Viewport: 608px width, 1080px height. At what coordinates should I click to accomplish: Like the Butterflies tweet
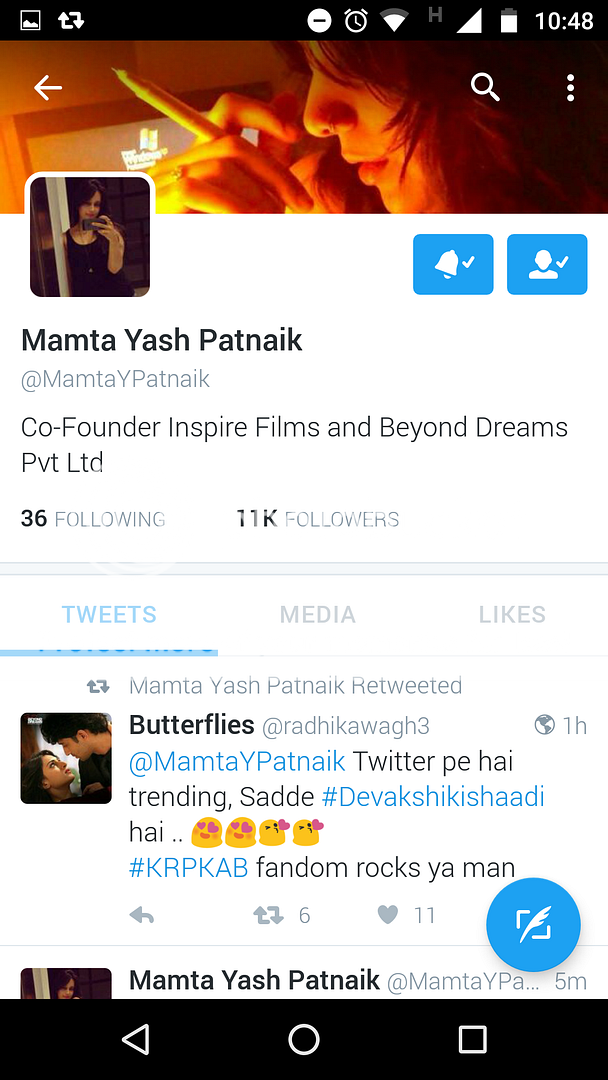[x=389, y=914]
